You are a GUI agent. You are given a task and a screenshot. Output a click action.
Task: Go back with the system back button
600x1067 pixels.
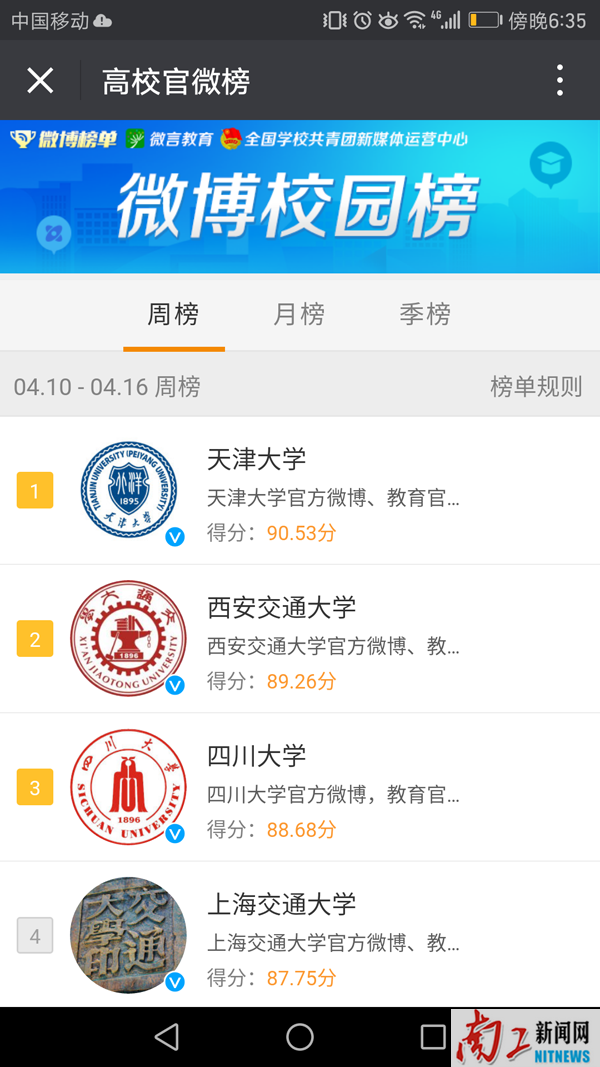click(167, 1037)
